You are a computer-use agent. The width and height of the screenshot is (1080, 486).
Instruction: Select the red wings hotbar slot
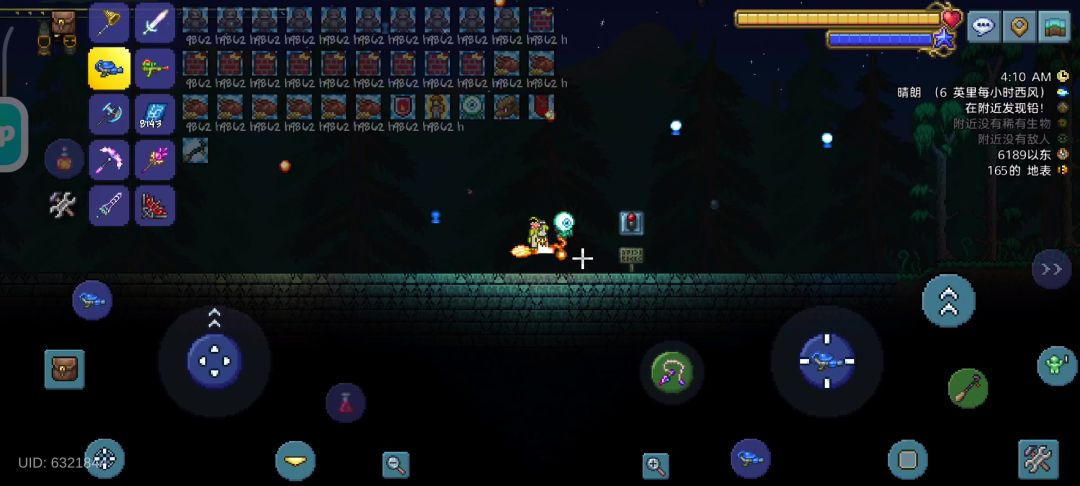[155, 206]
